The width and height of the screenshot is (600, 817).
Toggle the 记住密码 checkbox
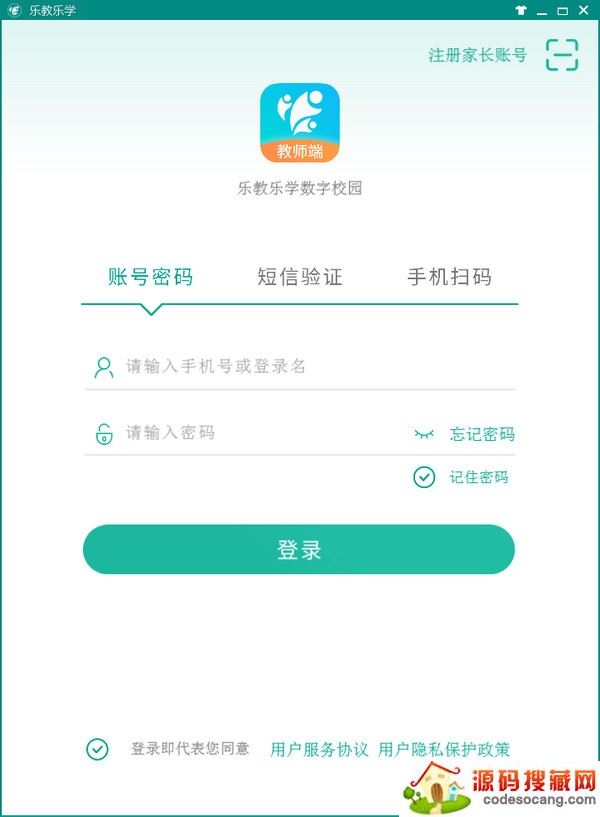point(424,477)
